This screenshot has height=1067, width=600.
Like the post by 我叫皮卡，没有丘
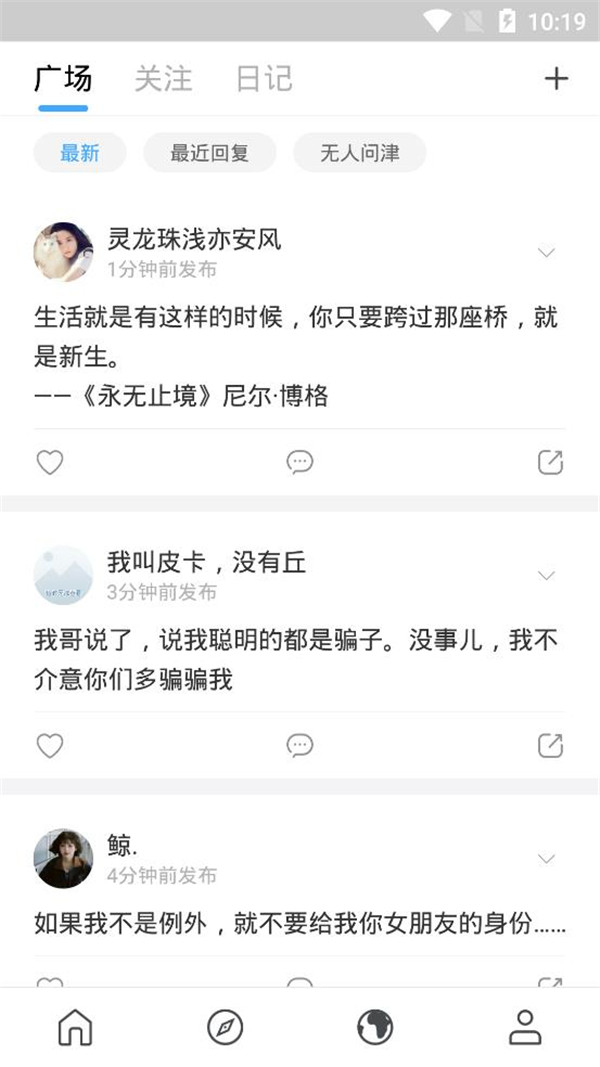[x=50, y=745]
